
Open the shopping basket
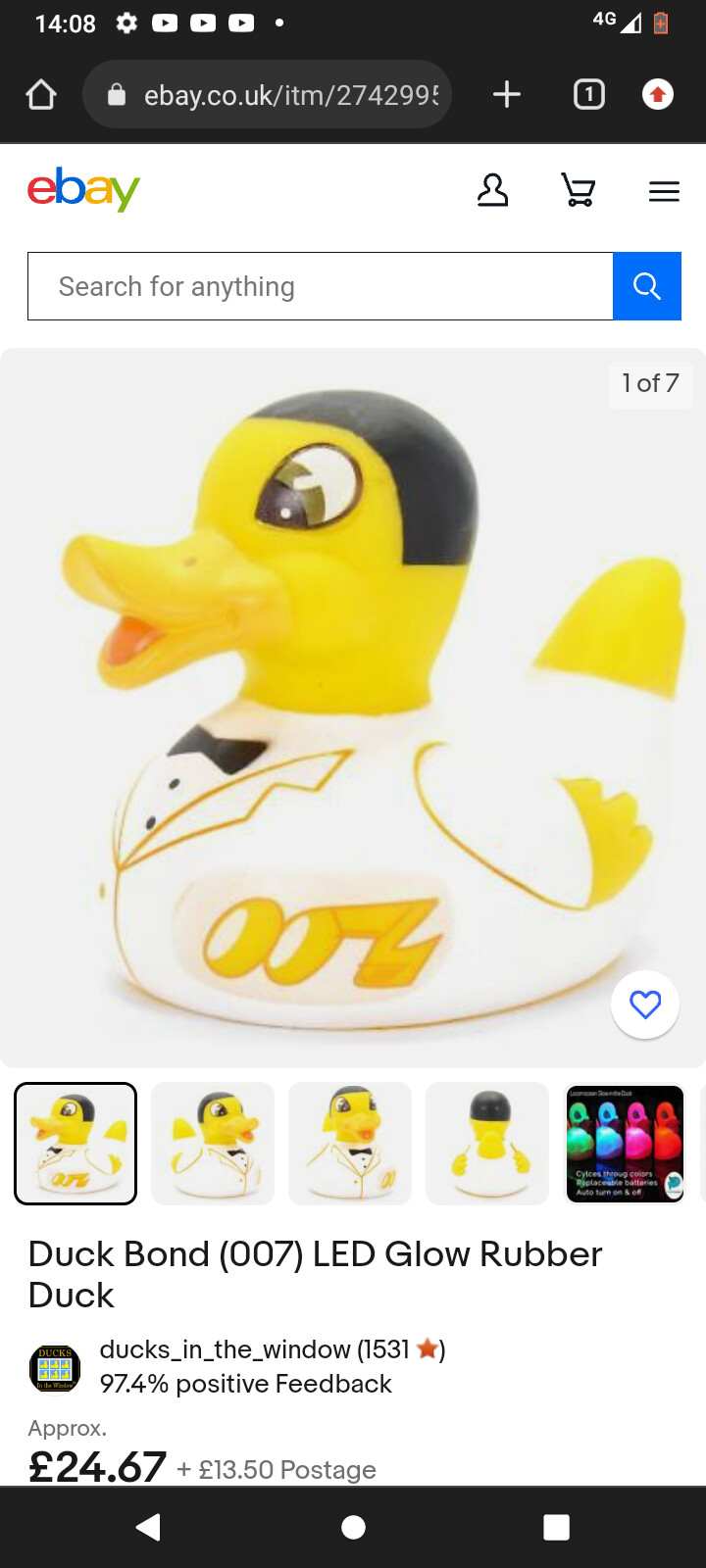click(579, 190)
